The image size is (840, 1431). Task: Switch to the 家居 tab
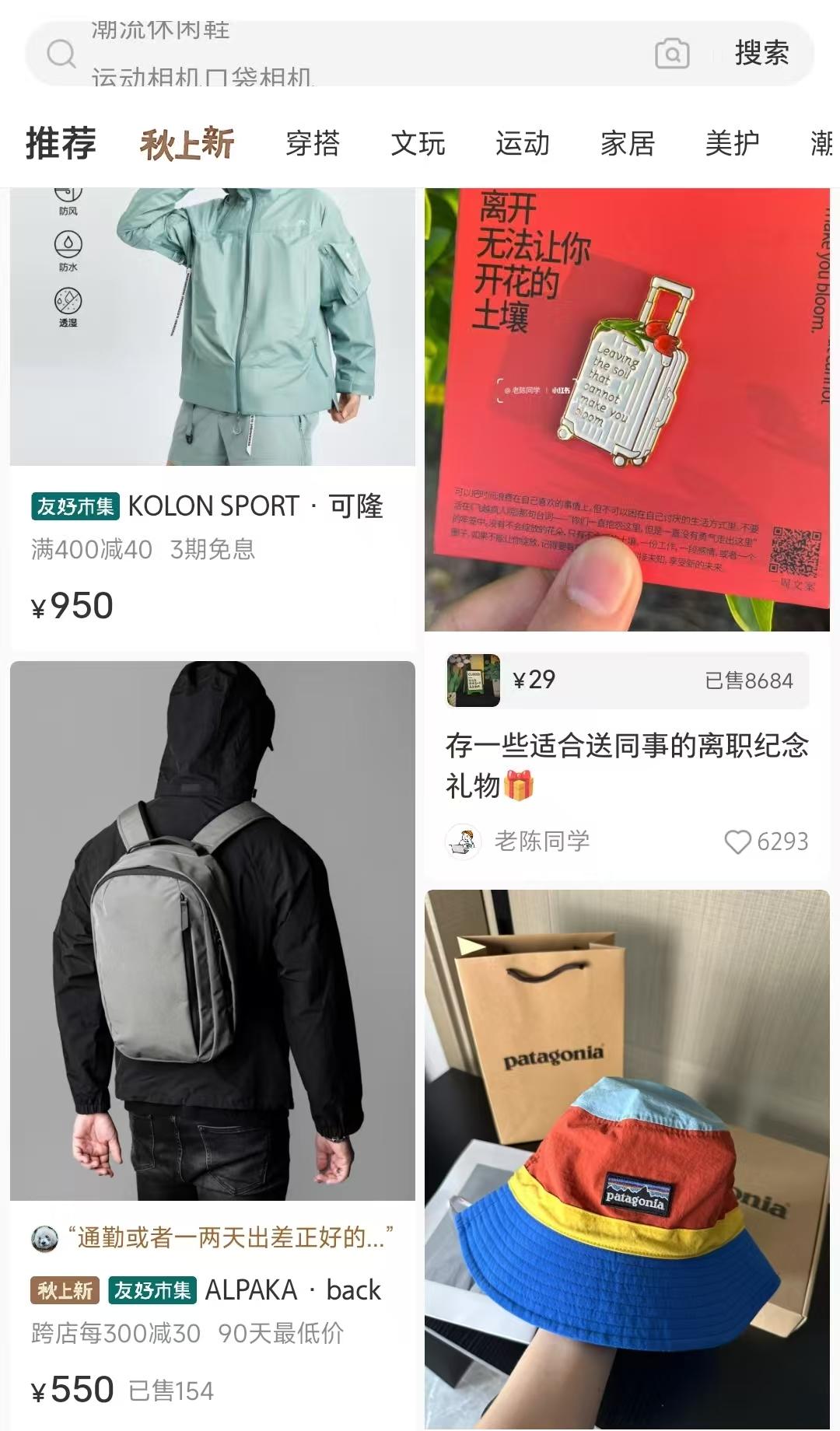628,143
